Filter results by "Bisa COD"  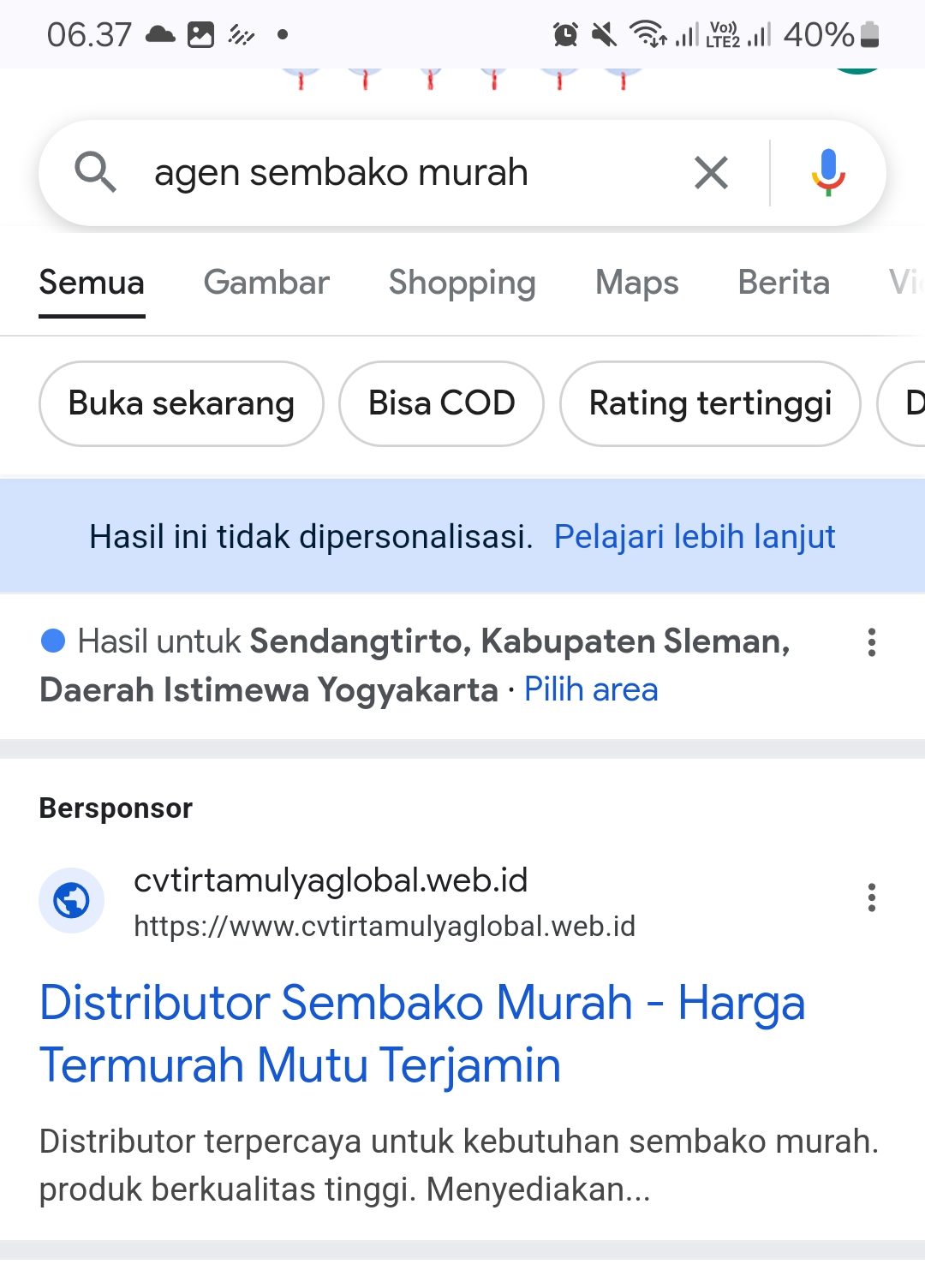pyautogui.click(x=441, y=403)
